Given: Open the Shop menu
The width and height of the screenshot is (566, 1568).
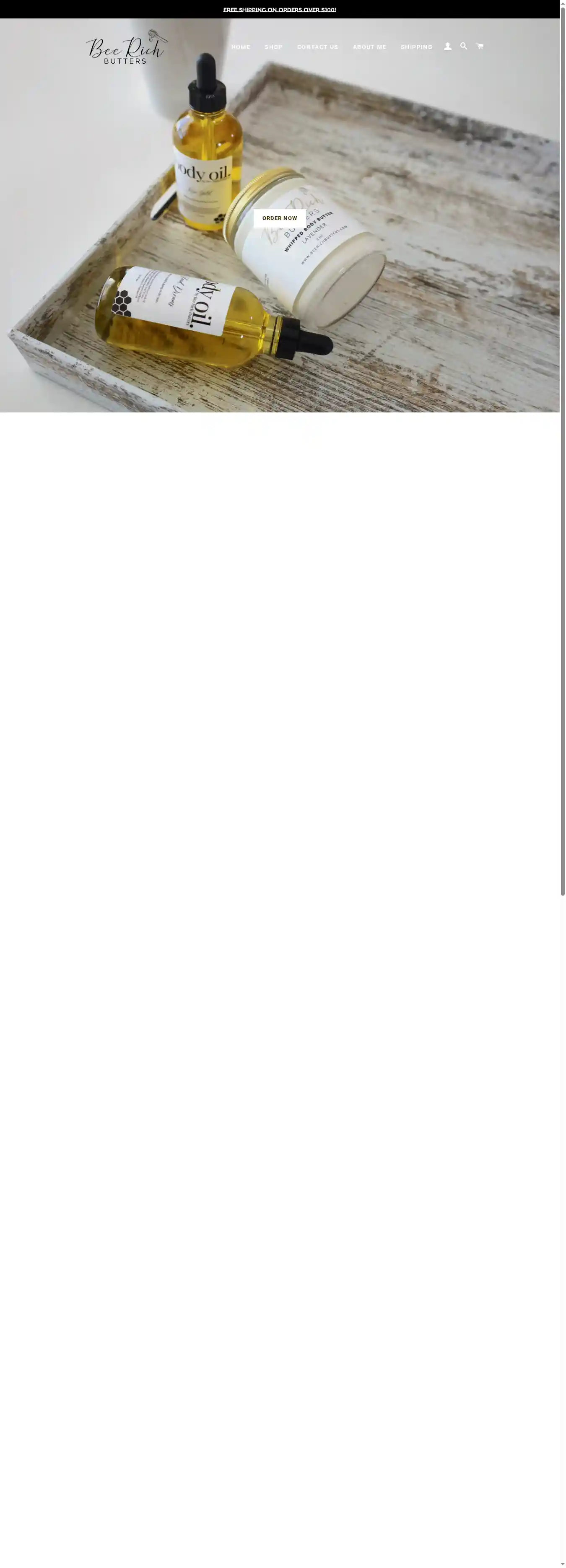Looking at the screenshot, I should 273,47.
